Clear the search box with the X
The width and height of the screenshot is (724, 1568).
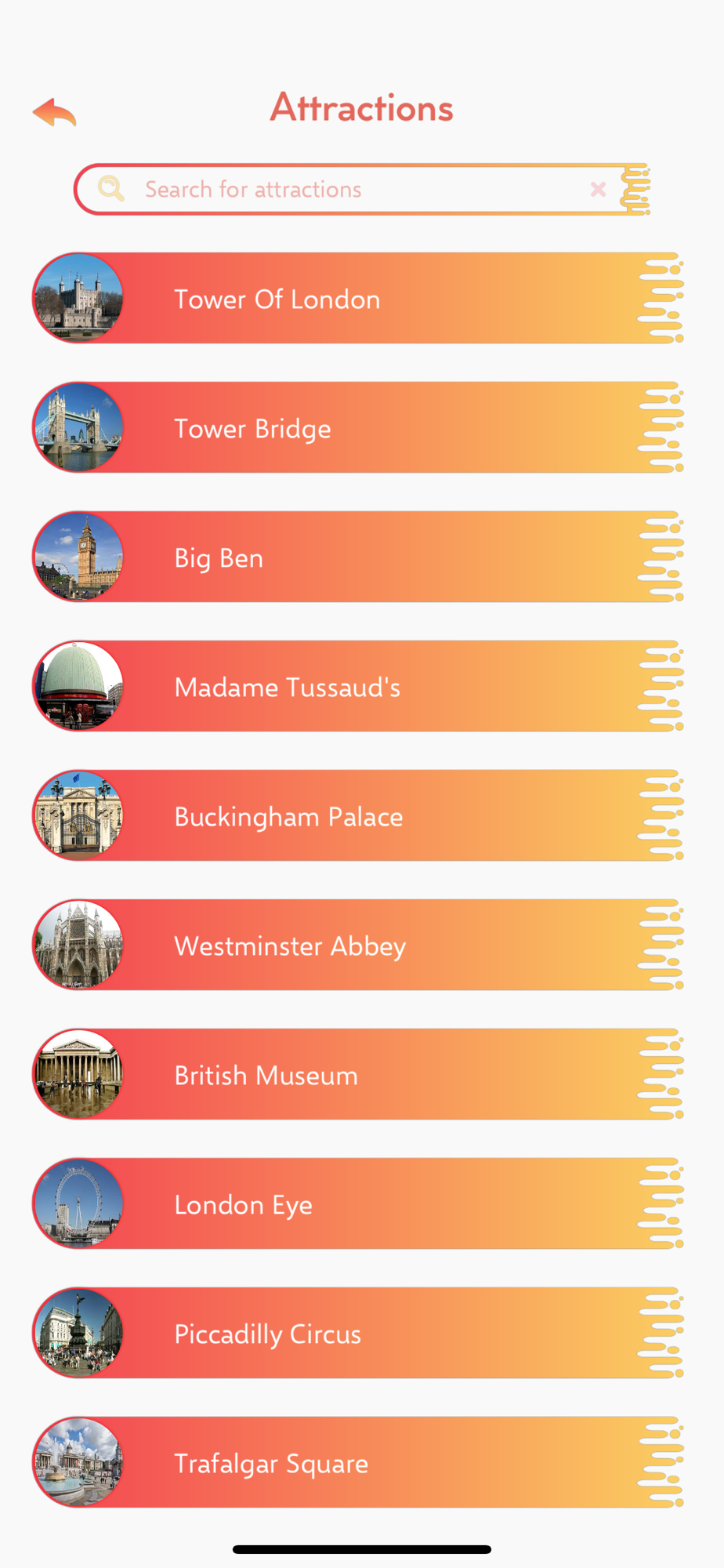tap(598, 189)
